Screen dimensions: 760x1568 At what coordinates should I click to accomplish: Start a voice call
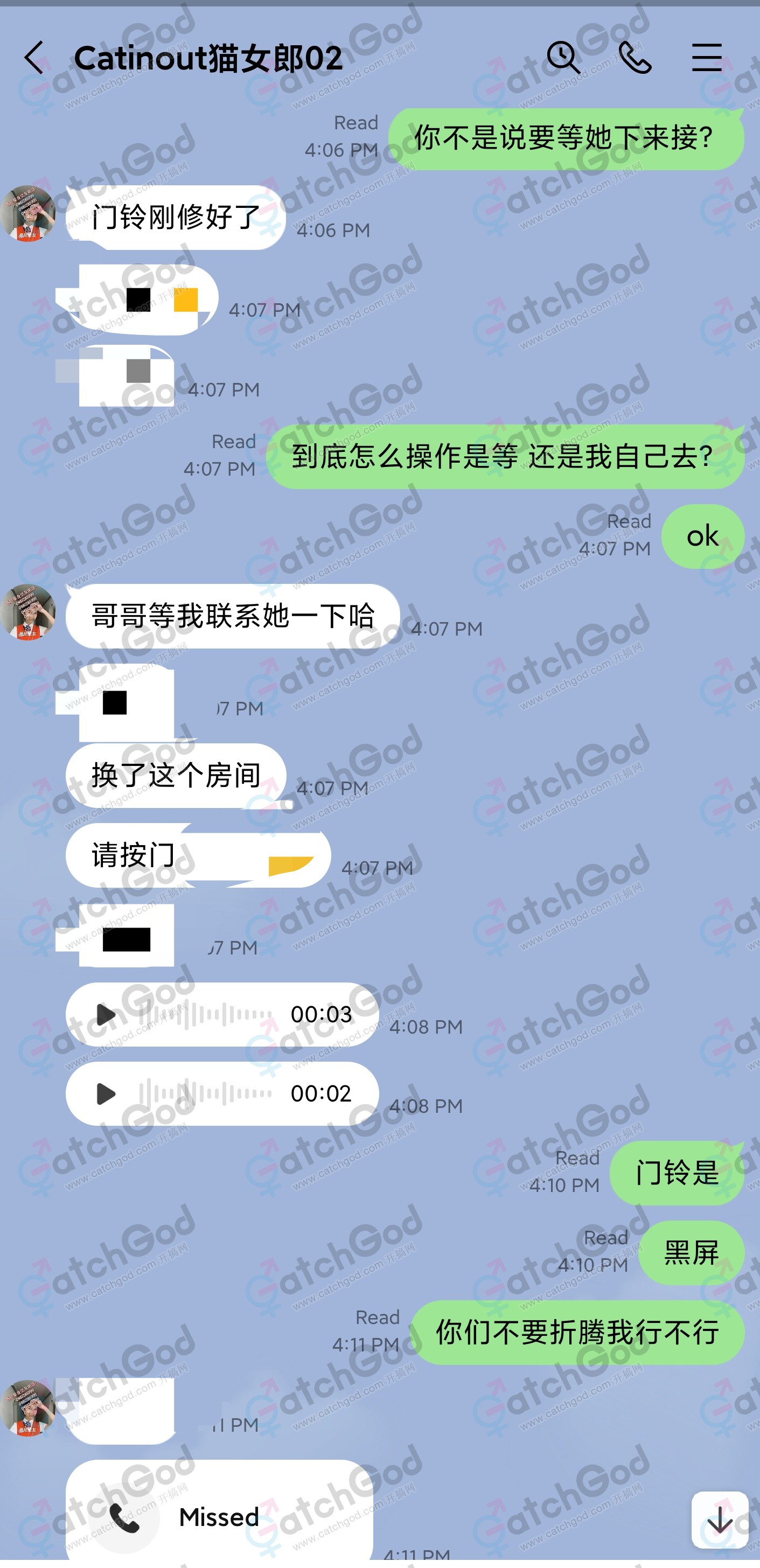tap(635, 58)
